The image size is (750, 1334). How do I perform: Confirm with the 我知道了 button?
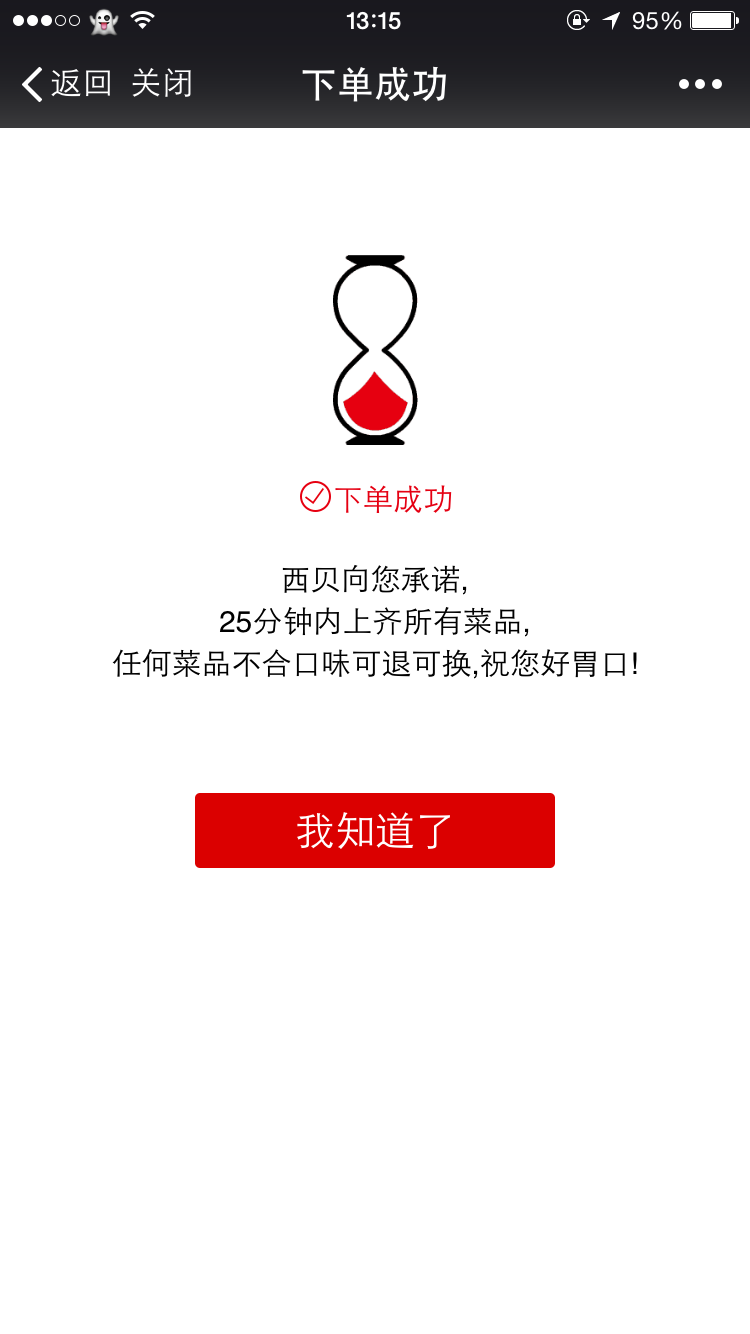coord(375,830)
